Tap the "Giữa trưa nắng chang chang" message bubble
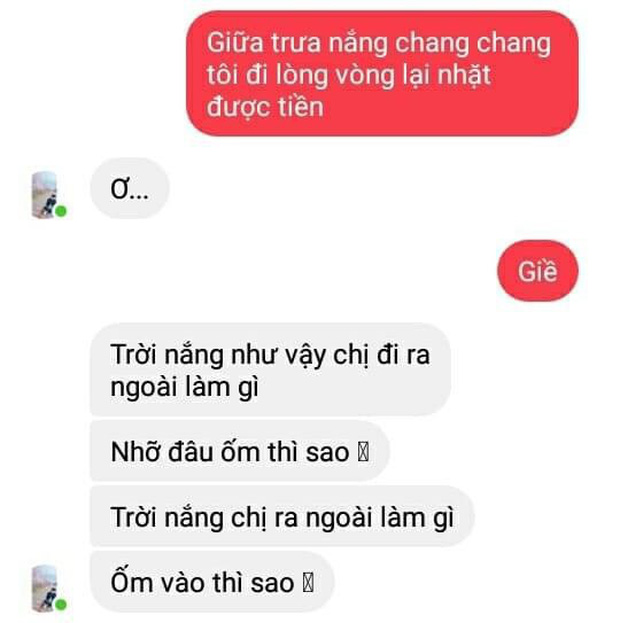Image resolution: width=620 pixels, height=623 pixels. pyautogui.click(x=381, y=74)
